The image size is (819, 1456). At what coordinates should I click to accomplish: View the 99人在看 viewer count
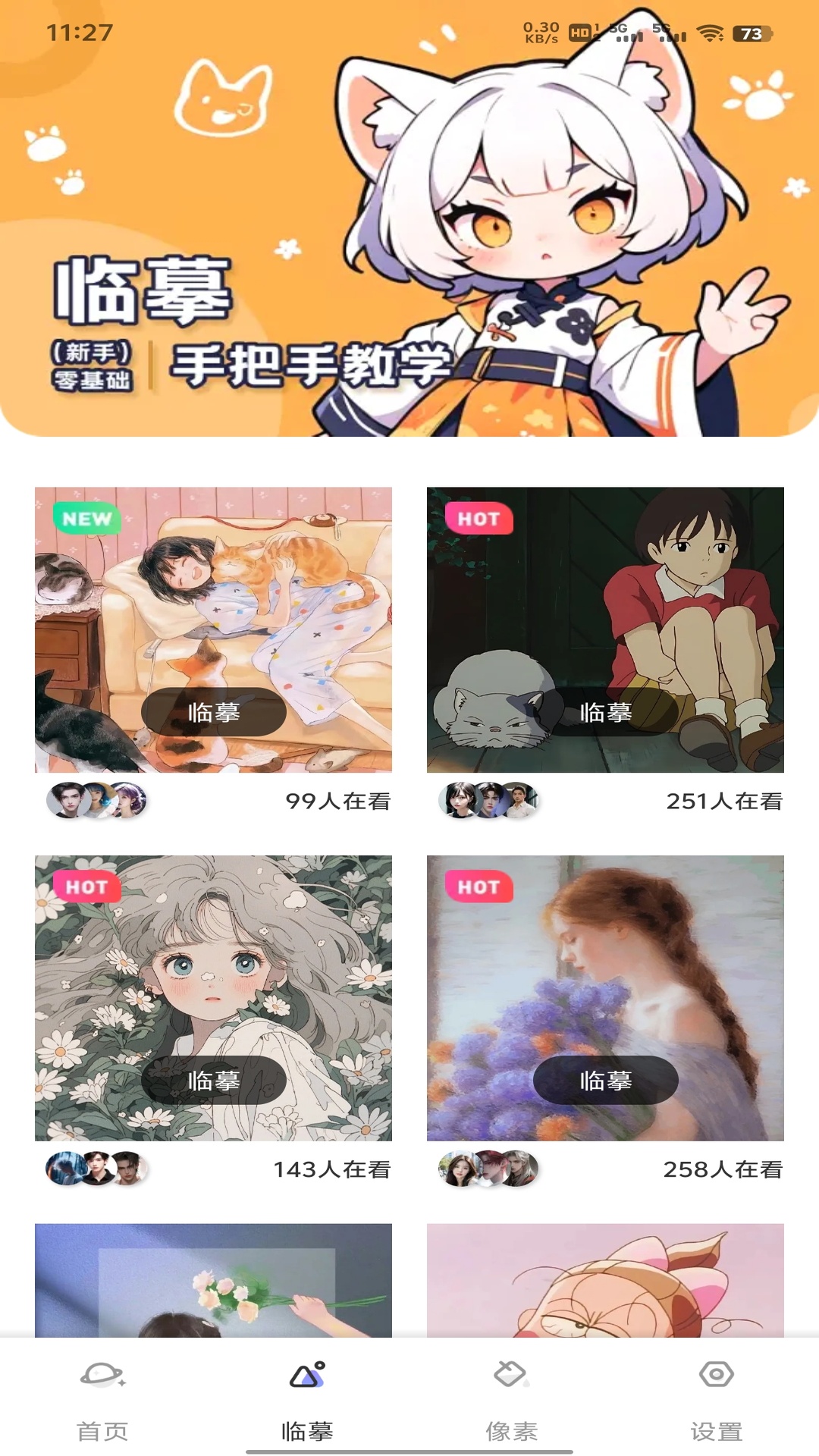[x=337, y=802]
